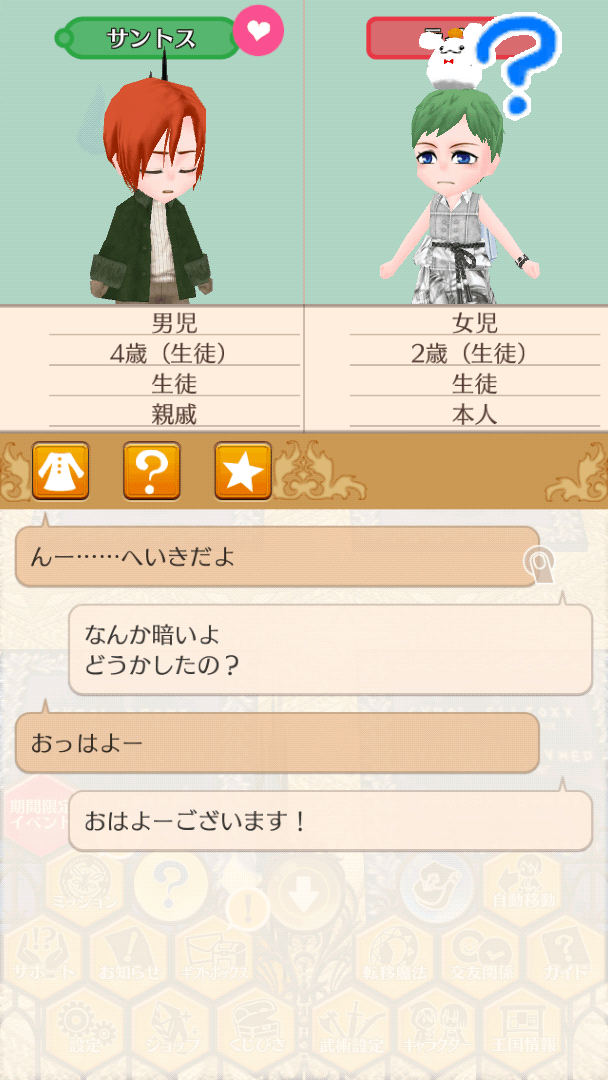This screenshot has height=1080, width=608.
Task: Tap the star icon button
Action: [x=243, y=470]
